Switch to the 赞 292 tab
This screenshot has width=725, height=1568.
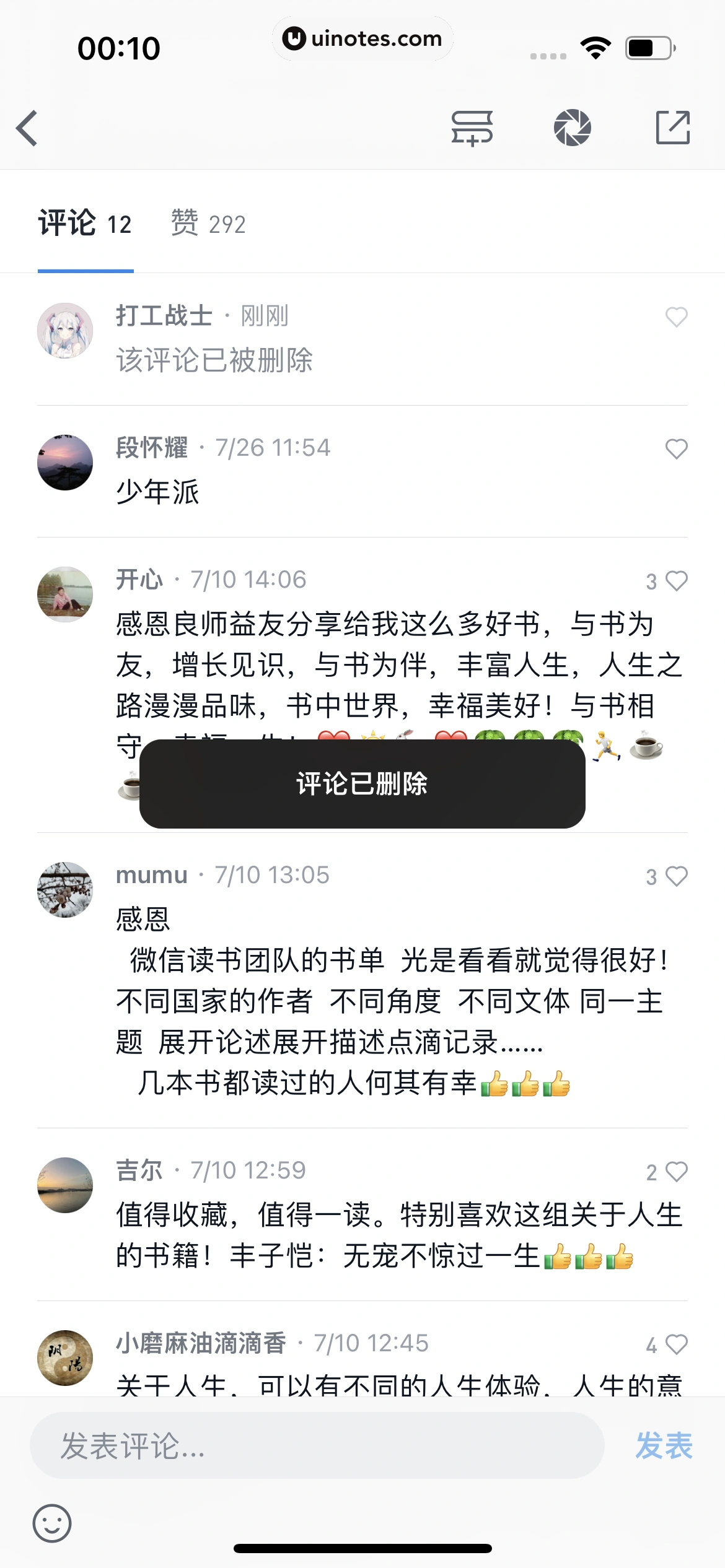(x=207, y=224)
